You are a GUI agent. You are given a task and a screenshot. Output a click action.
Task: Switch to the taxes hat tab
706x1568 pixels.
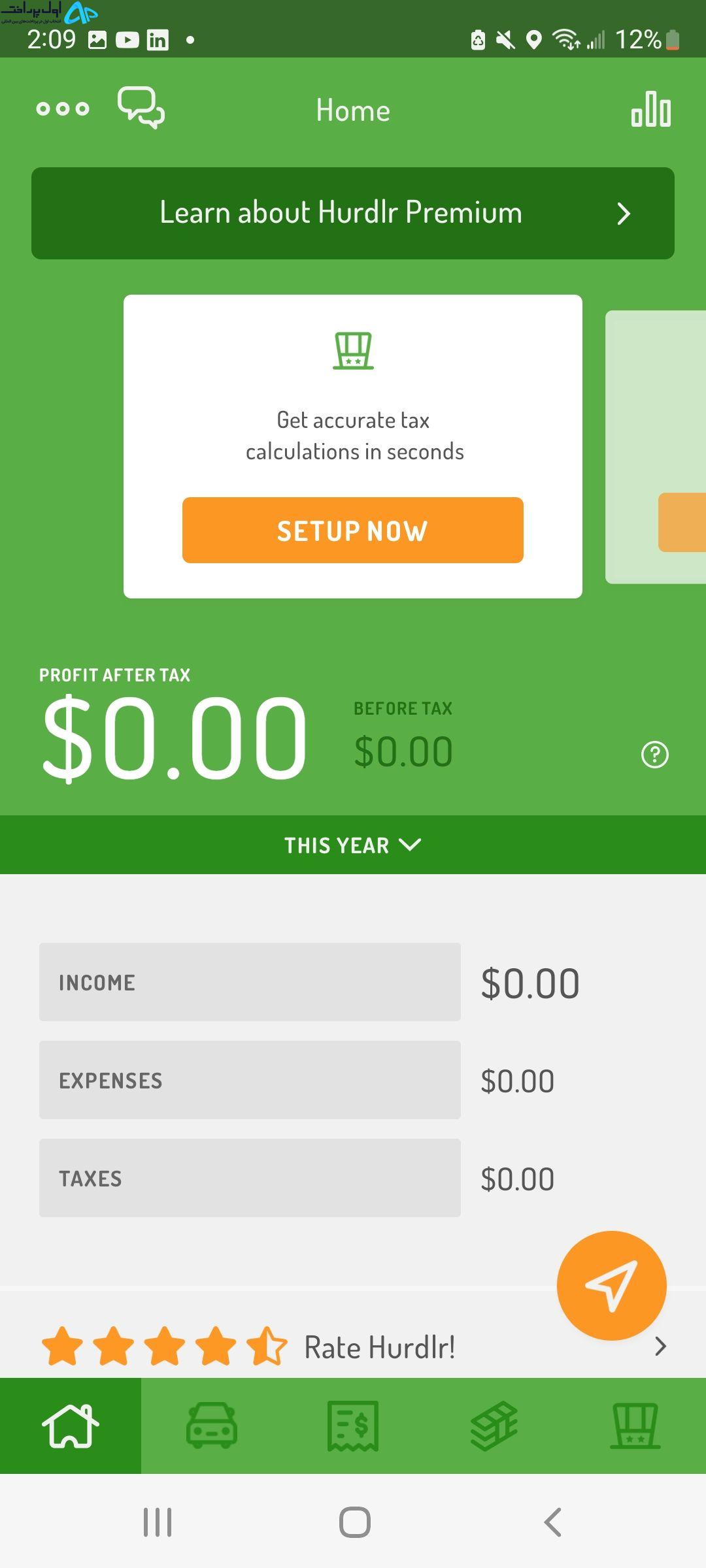(x=635, y=1426)
